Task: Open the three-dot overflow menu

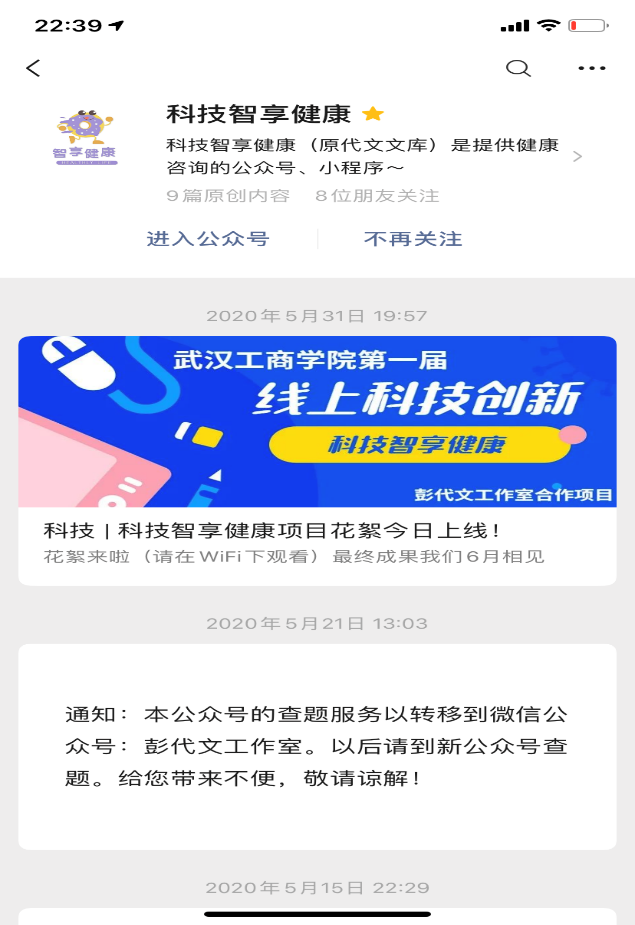Action: (x=592, y=68)
